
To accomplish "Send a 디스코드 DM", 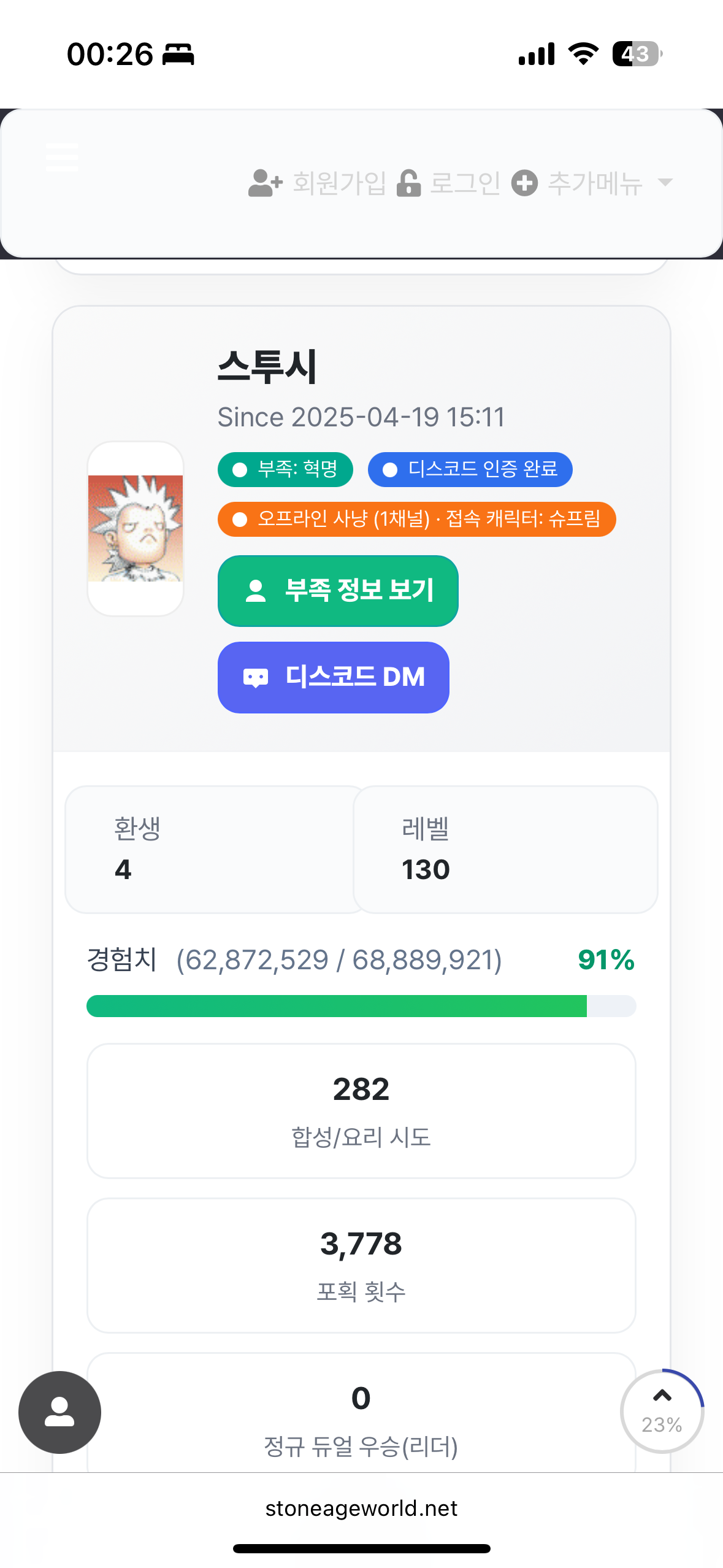I will click(333, 677).
